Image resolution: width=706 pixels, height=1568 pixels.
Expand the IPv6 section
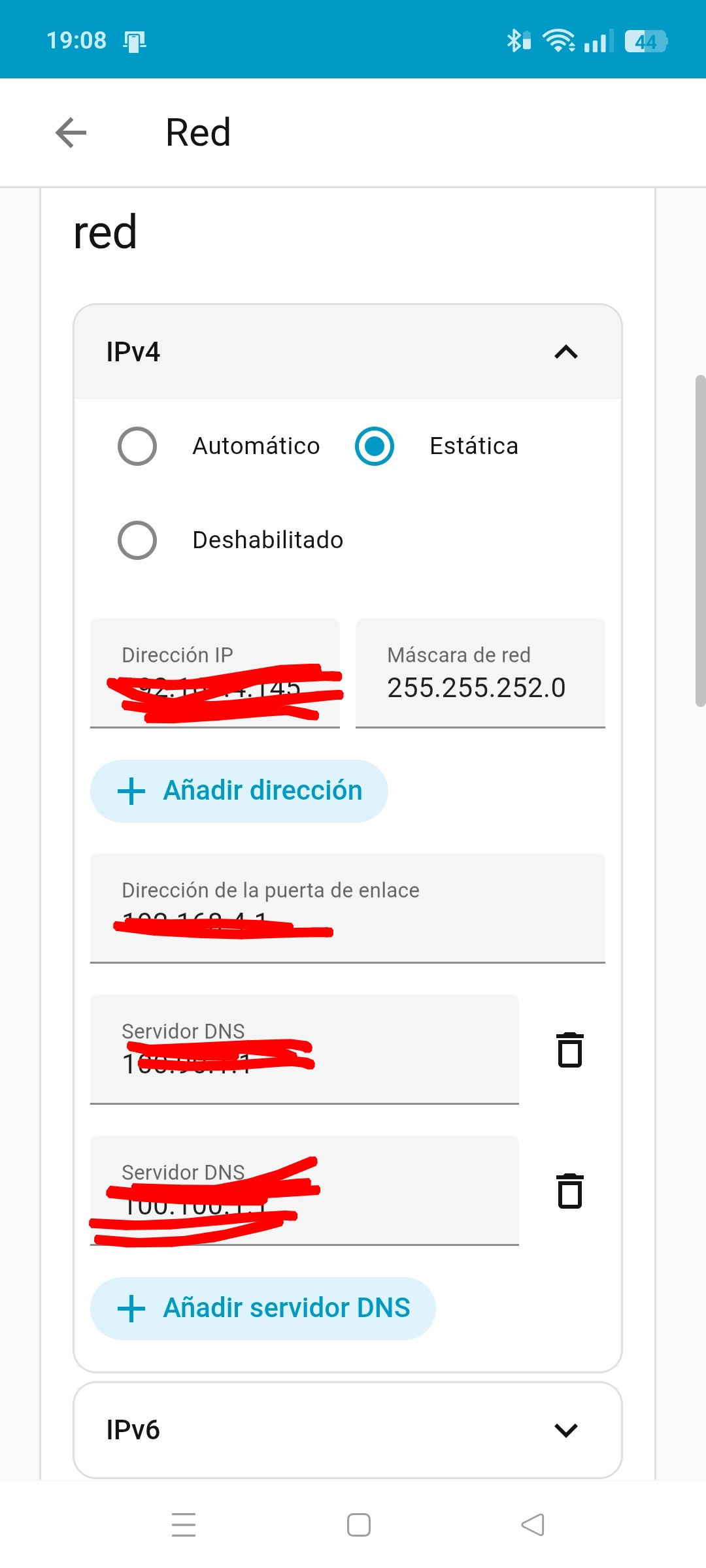[x=565, y=1430]
